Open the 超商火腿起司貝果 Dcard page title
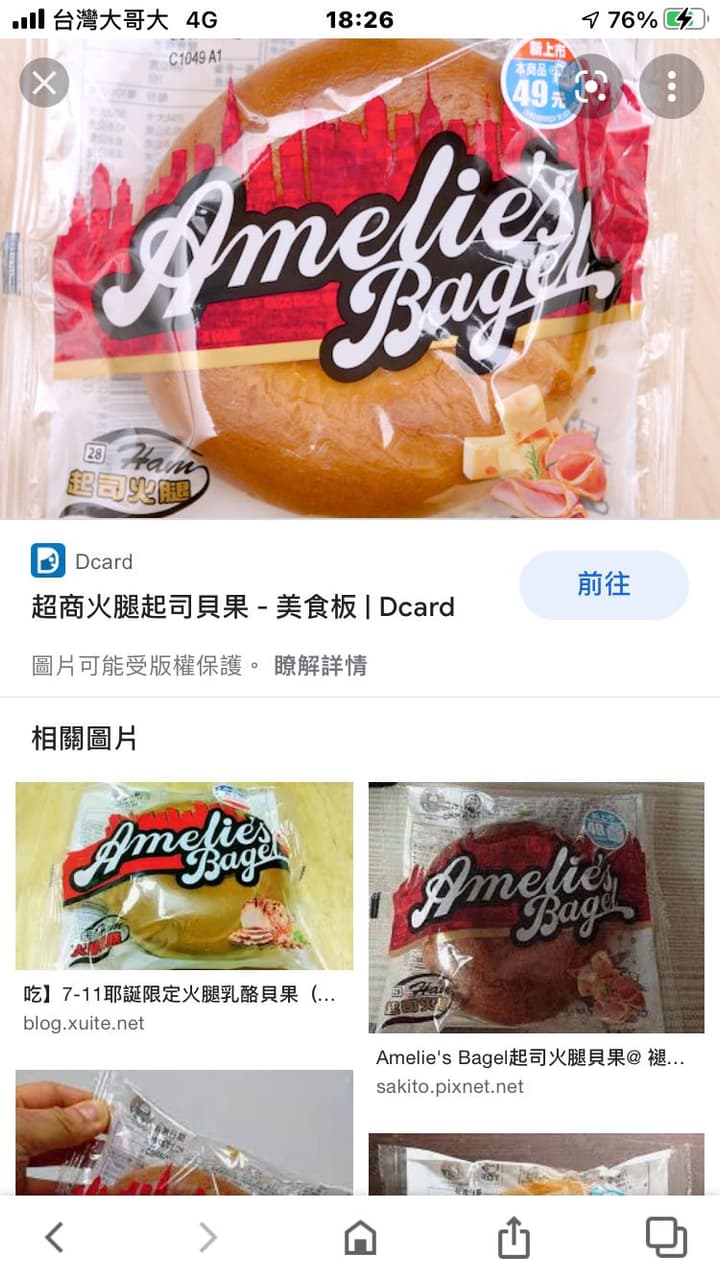720x1280 pixels. 243,607
